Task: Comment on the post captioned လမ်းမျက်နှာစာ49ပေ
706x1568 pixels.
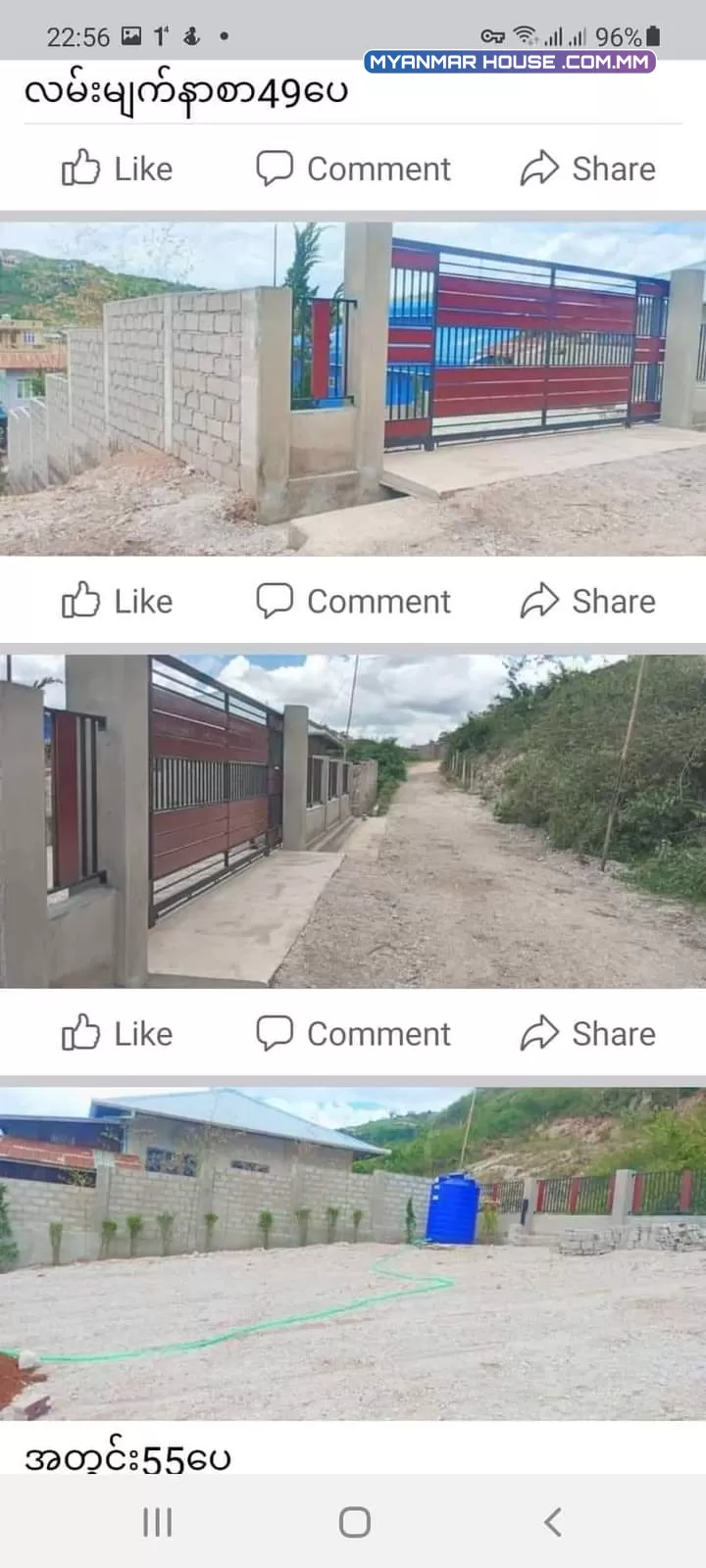Action: pos(353,169)
